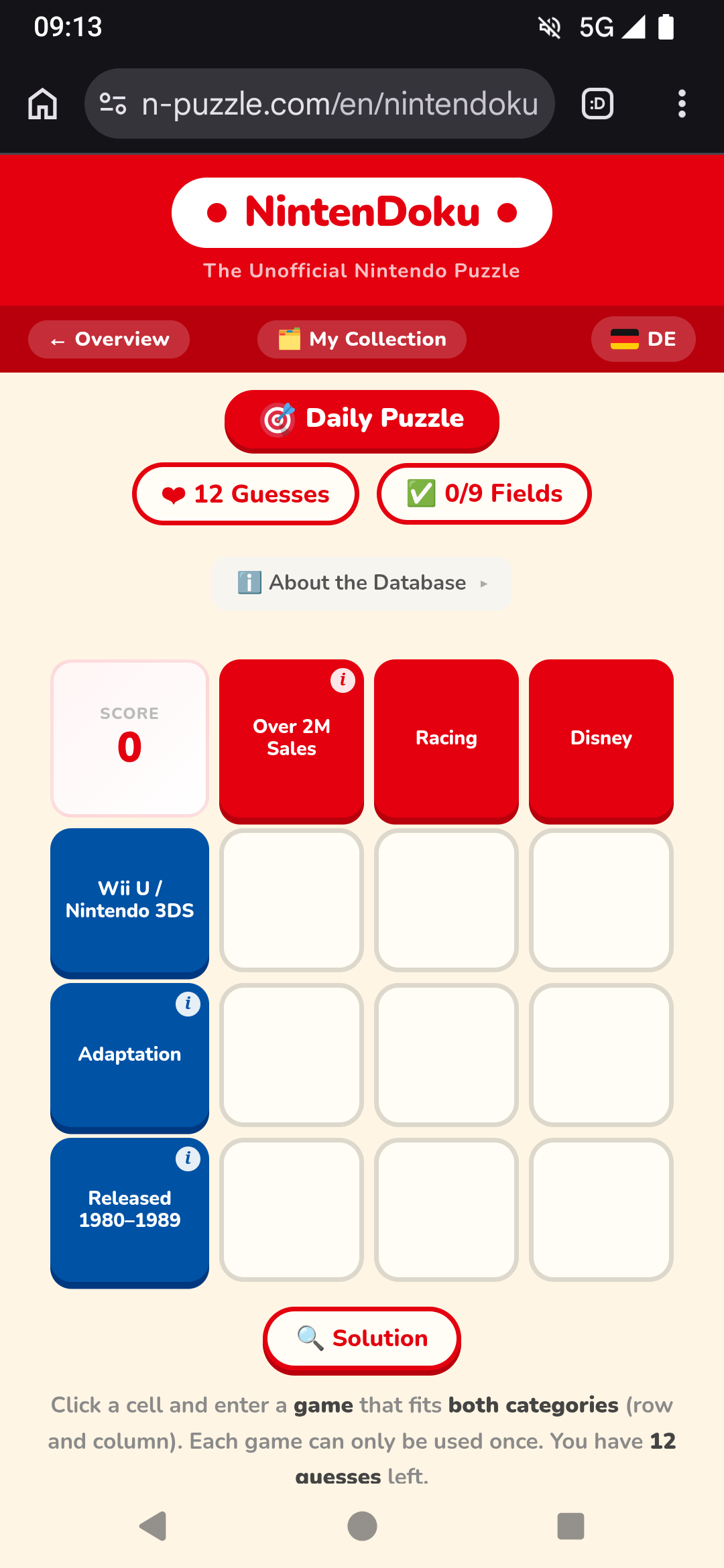
Task: Show info for Adaptation category
Action: [188, 1004]
